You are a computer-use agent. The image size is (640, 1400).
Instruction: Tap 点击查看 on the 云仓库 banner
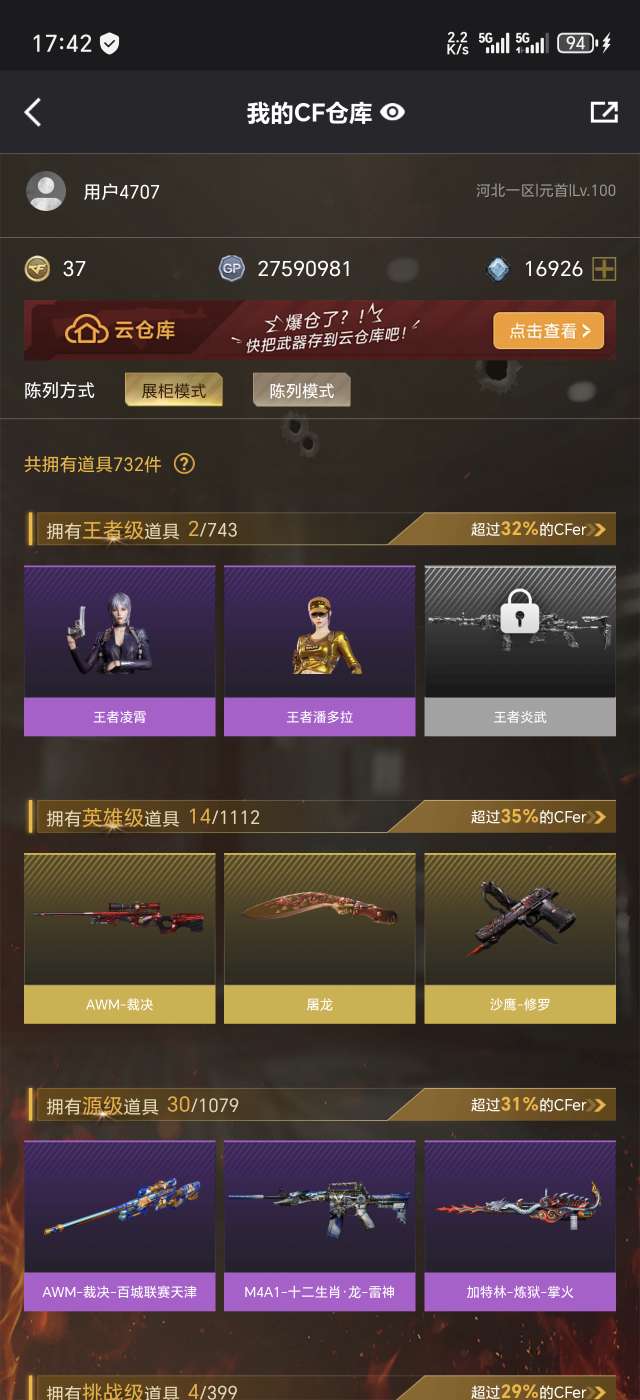(548, 330)
